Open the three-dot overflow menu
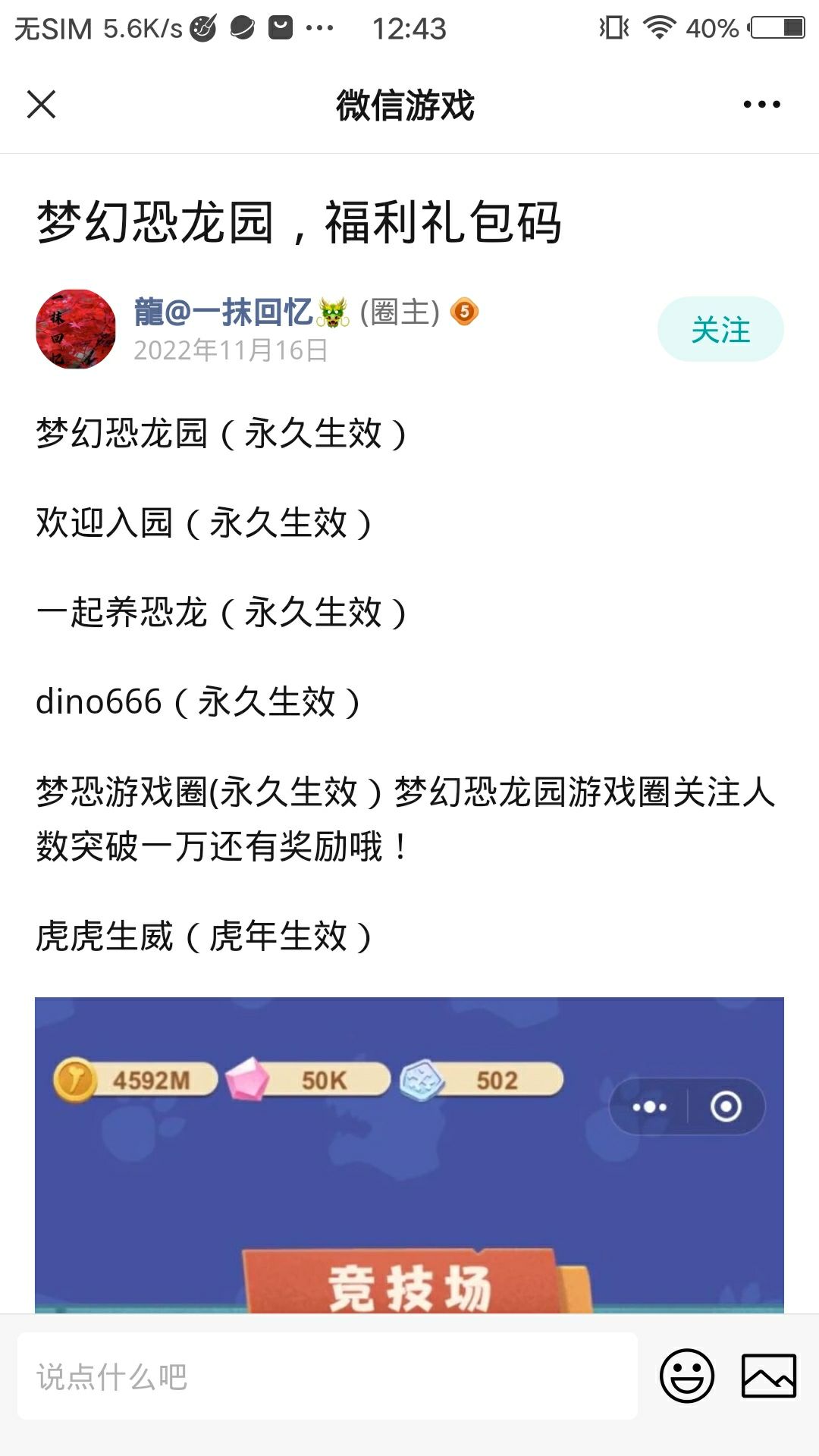Viewport: 819px width, 1456px height. 761,105
